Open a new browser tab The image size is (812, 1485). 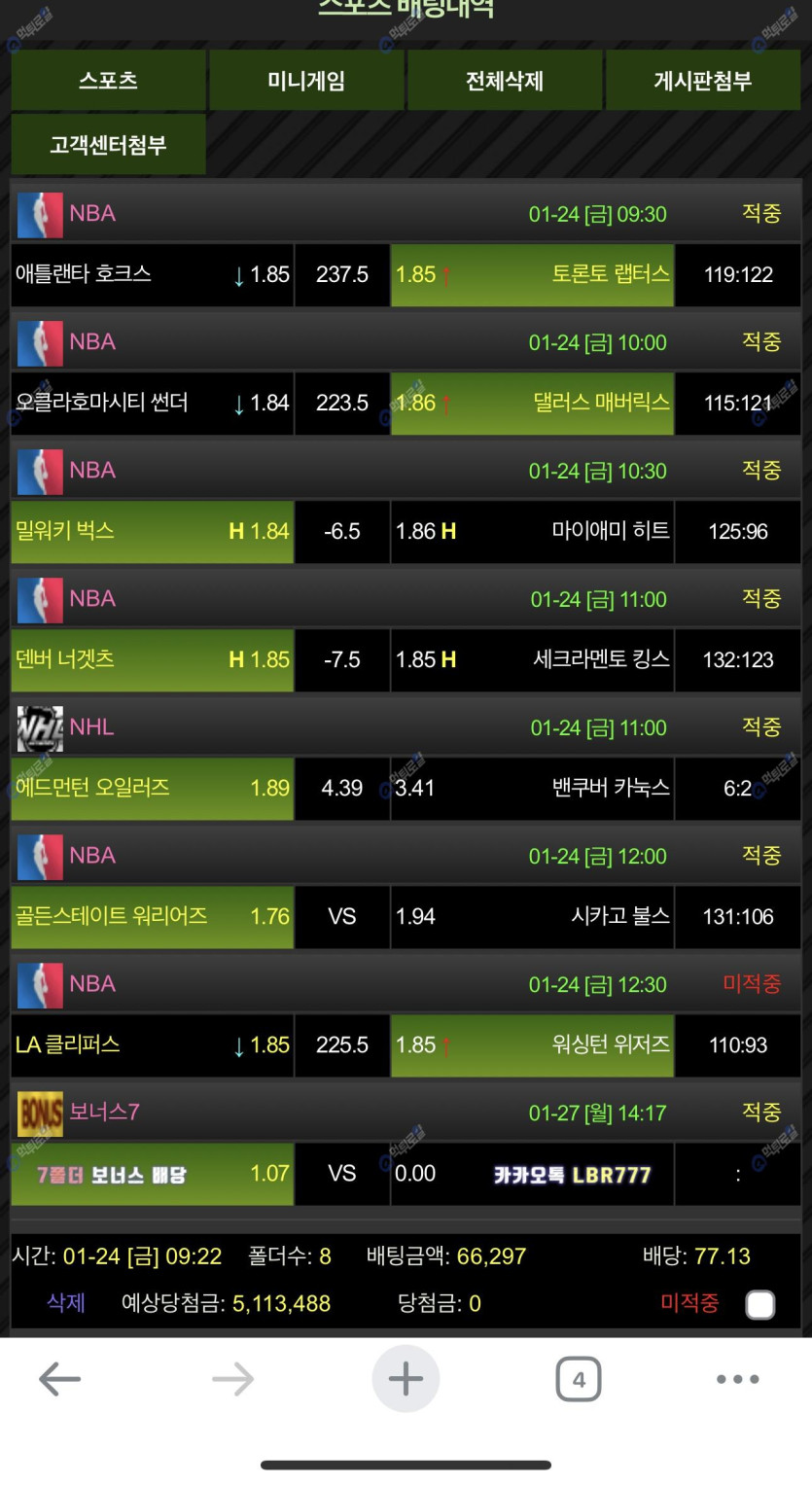click(x=406, y=1379)
